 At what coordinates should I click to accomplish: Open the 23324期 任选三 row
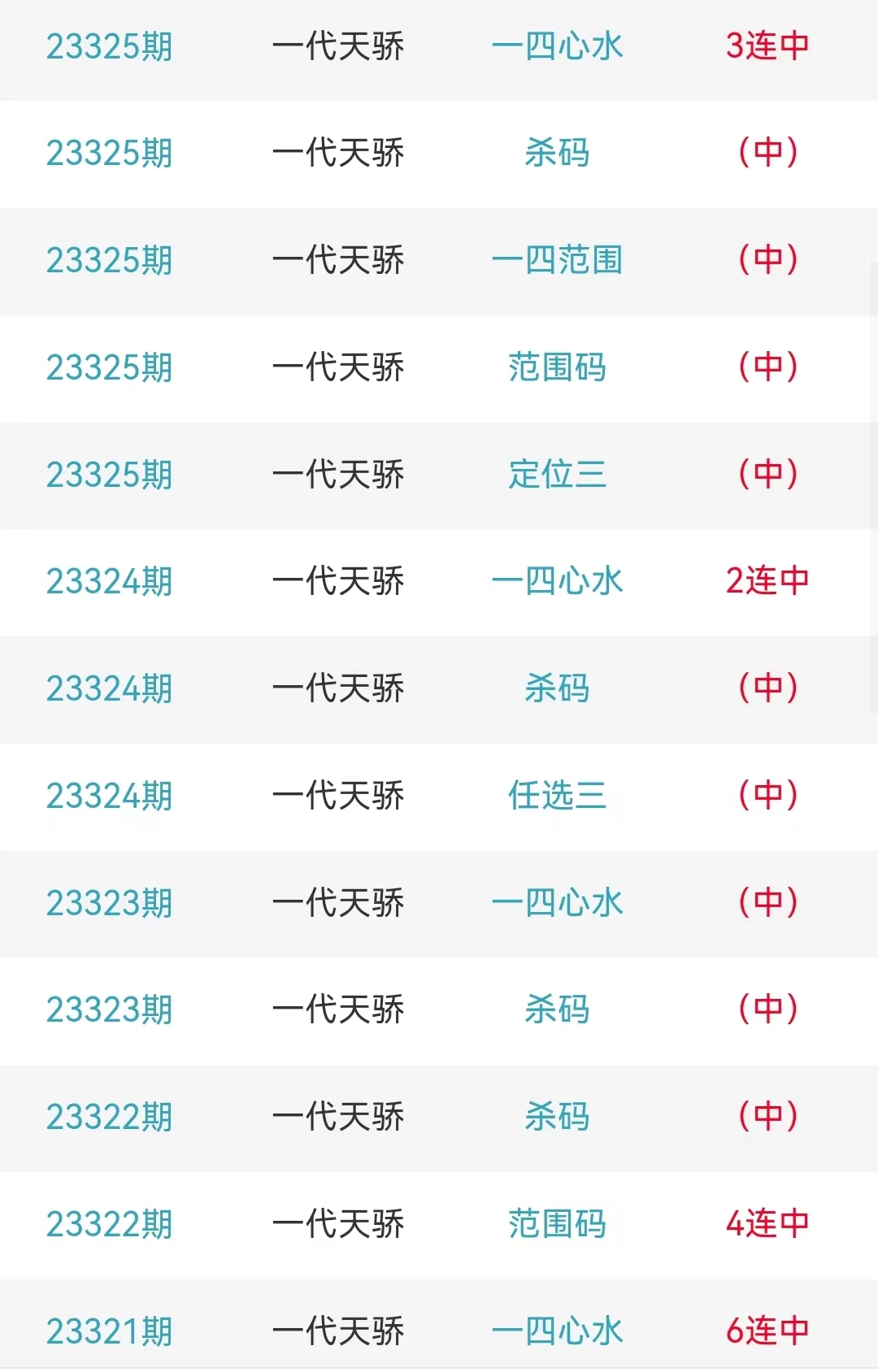click(x=557, y=796)
